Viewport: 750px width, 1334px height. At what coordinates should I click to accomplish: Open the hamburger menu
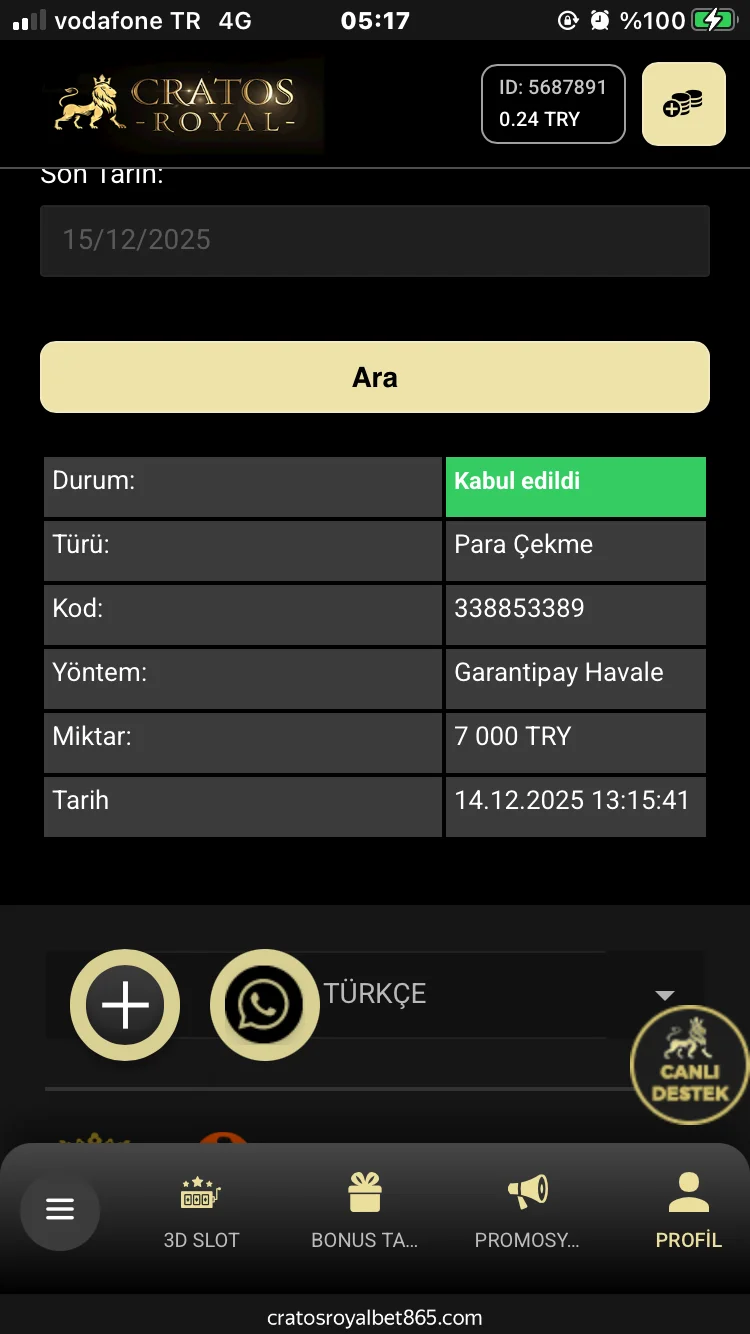(60, 1210)
